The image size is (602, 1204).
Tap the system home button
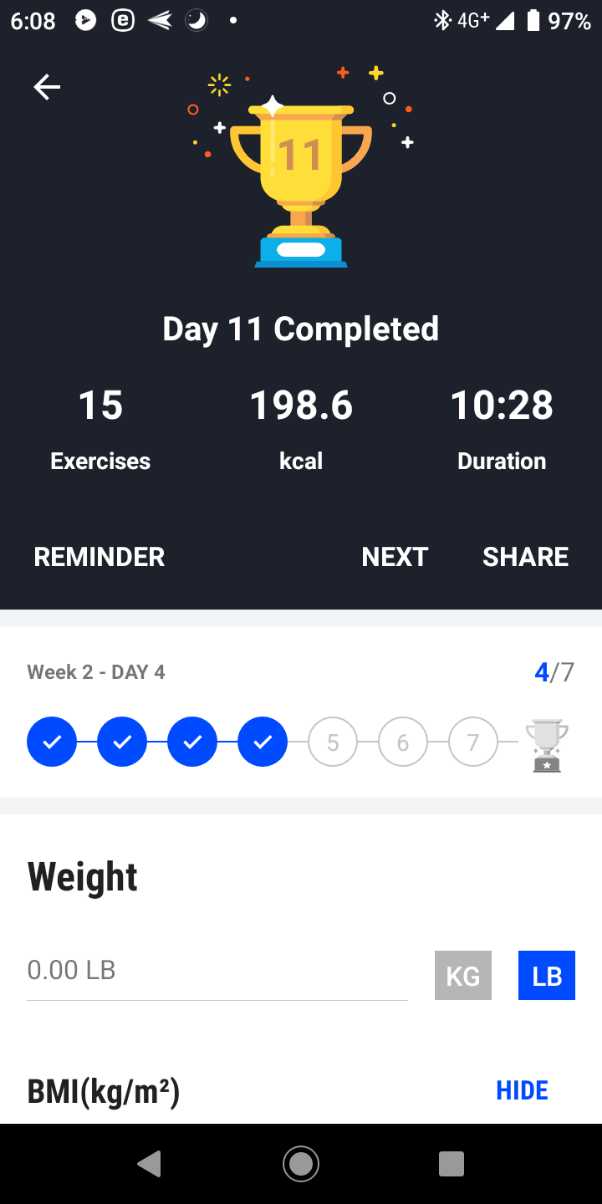pyautogui.click(x=301, y=1163)
